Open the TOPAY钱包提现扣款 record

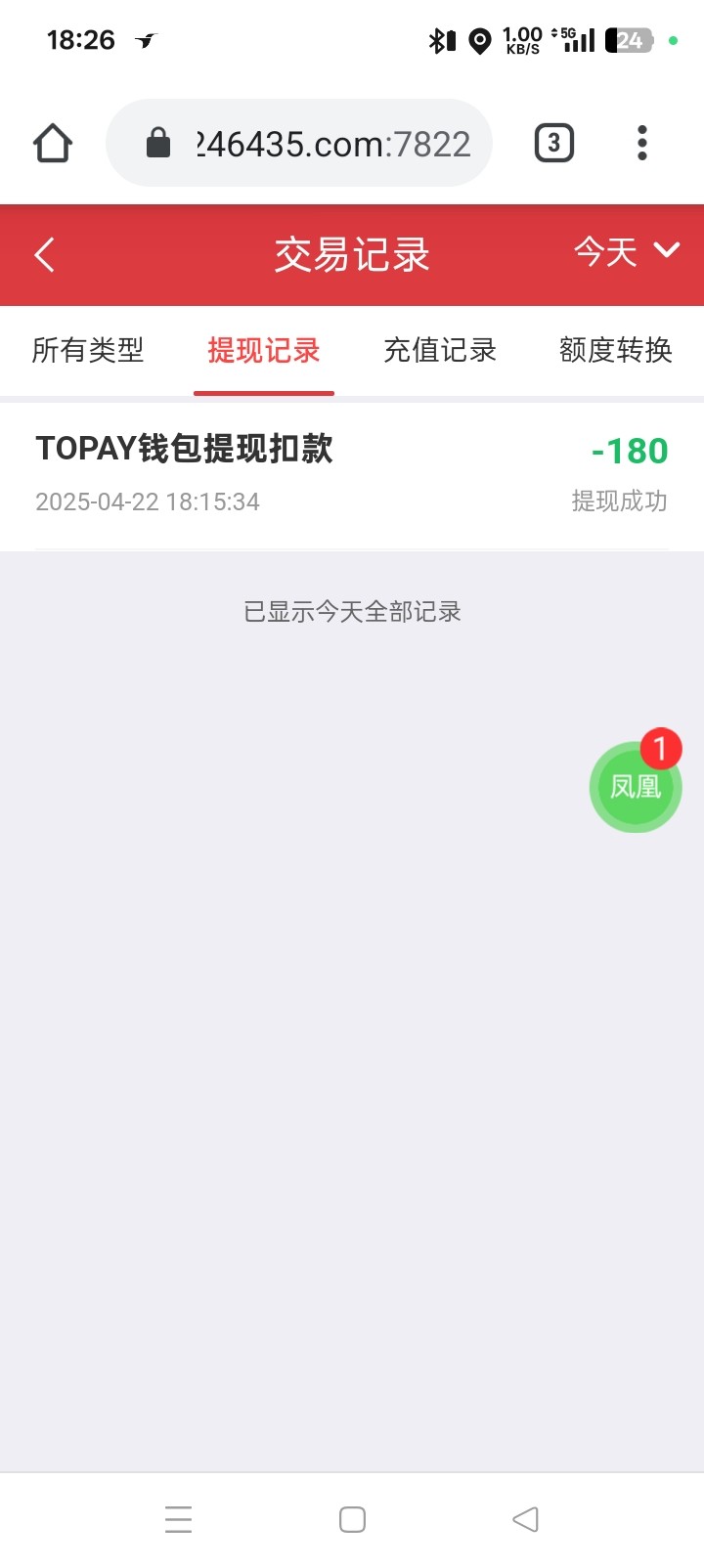pyautogui.click(x=352, y=475)
